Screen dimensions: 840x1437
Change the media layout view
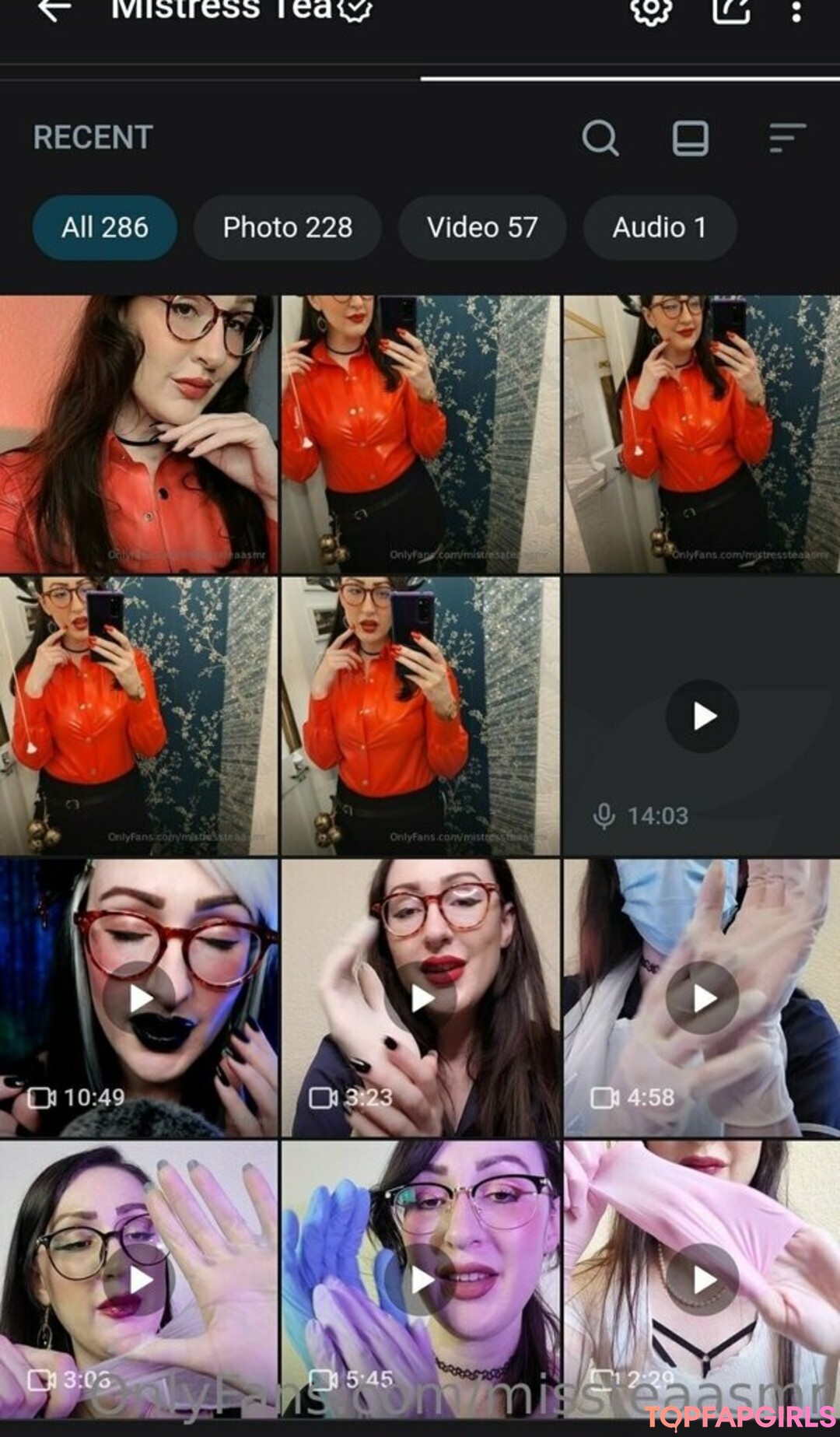click(690, 138)
